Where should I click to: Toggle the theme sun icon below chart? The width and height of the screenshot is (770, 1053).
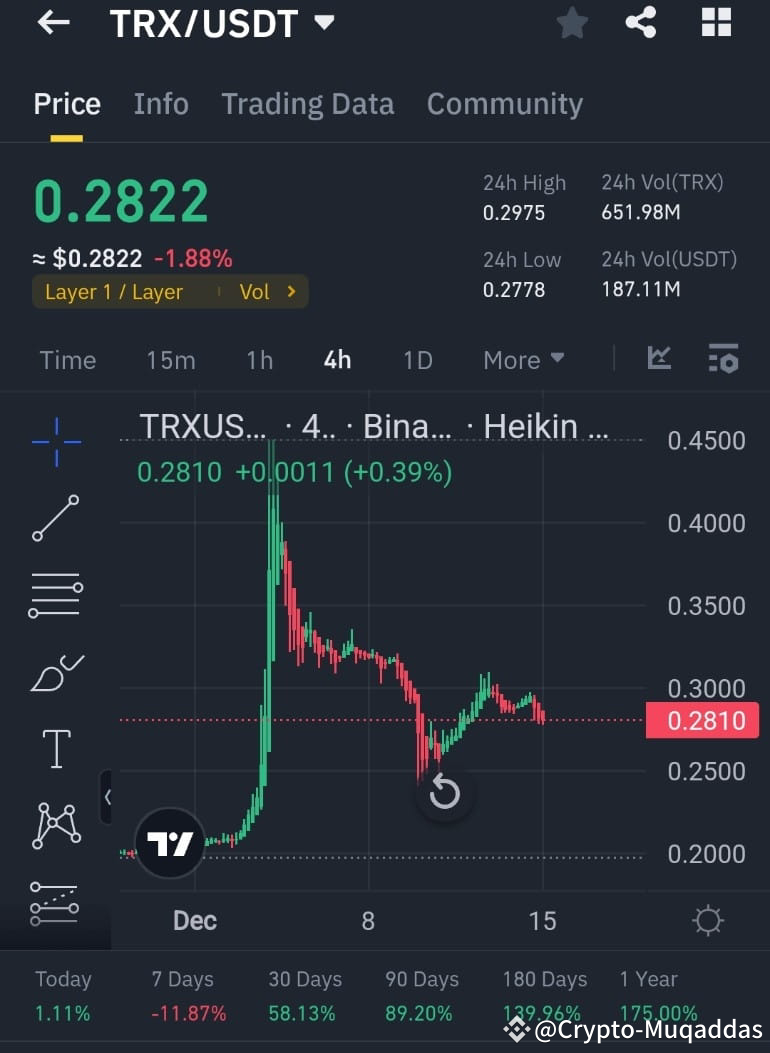tap(709, 920)
